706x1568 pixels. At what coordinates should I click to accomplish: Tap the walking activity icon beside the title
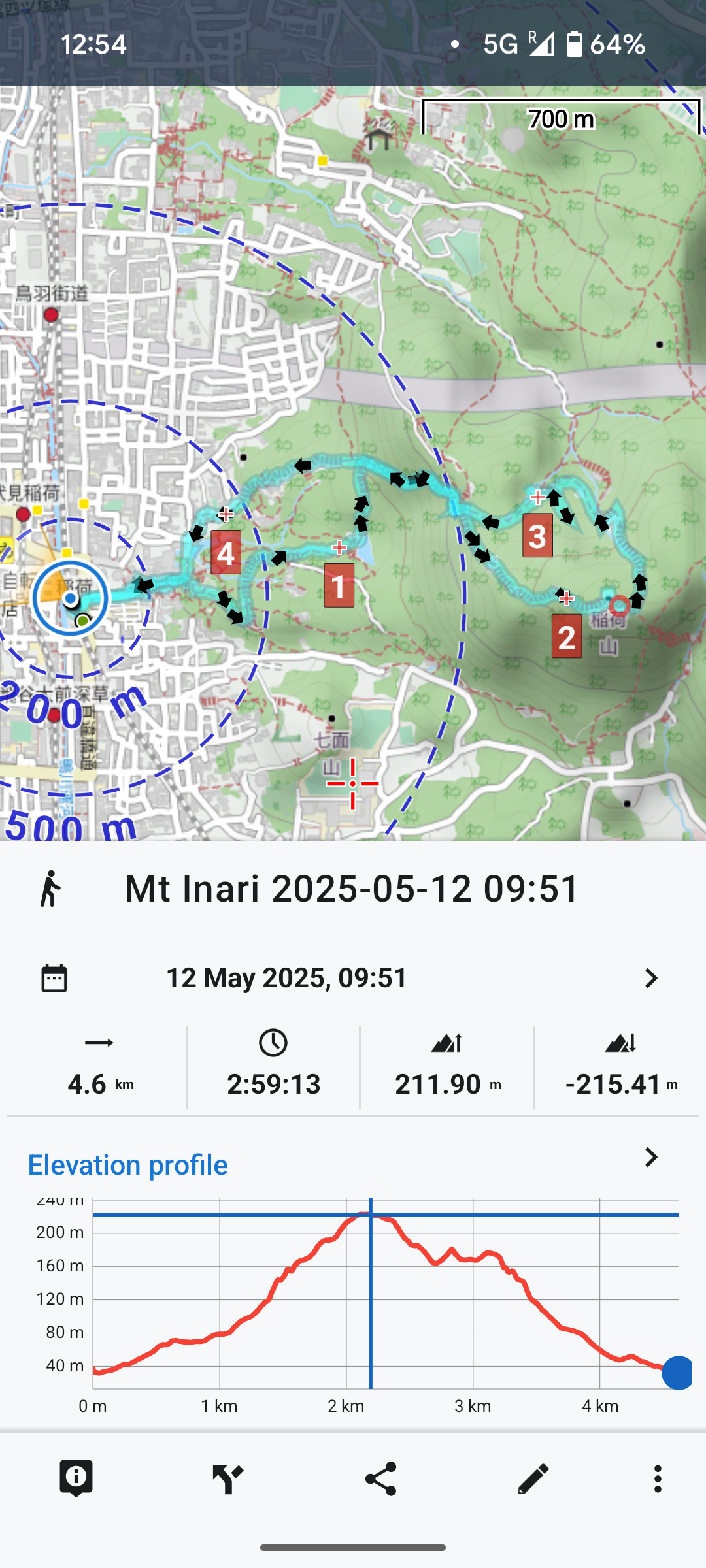pyautogui.click(x=50, y=889)
